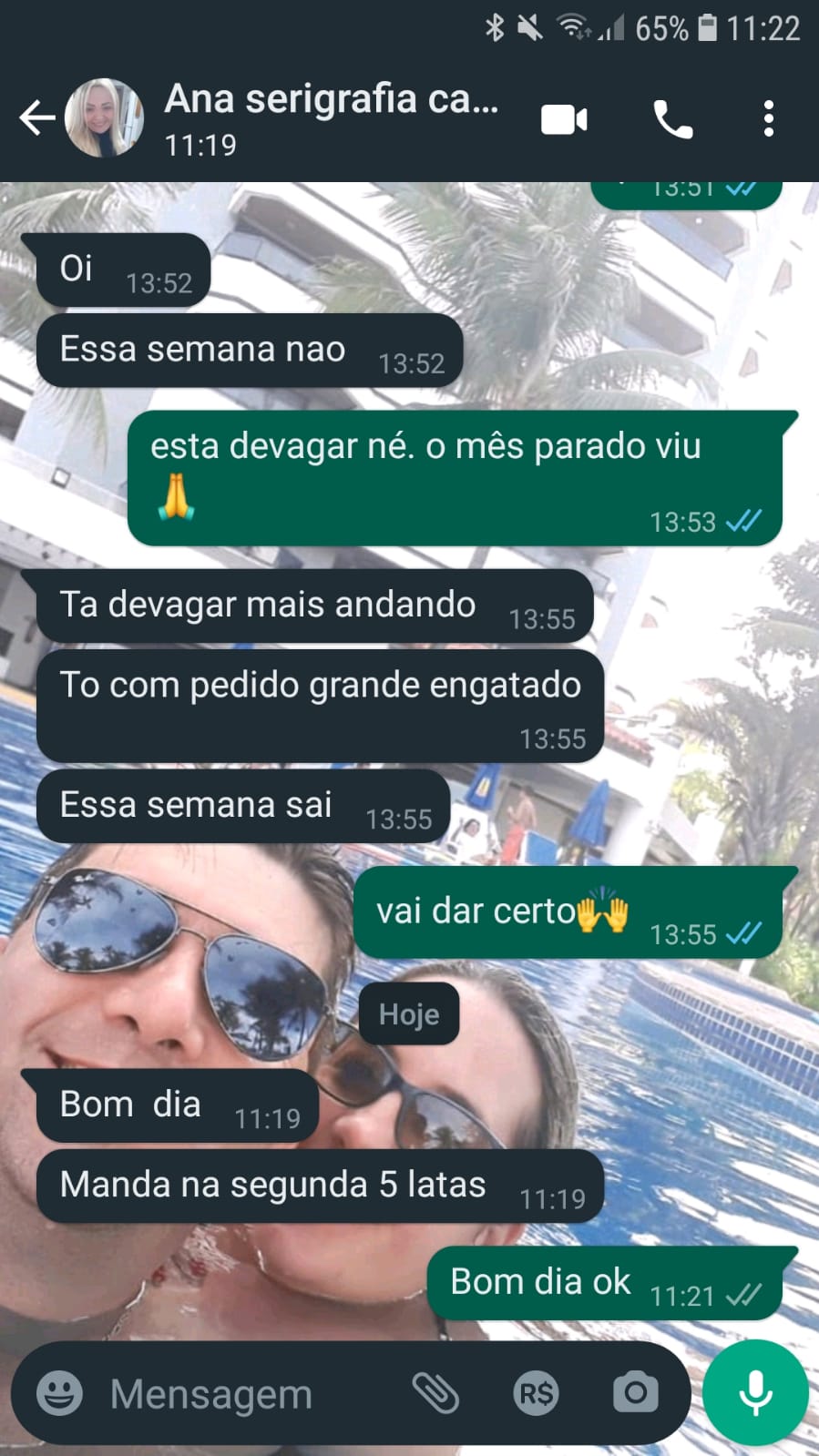The height and width of the screenshot is (1456, 819).
Task: Open the overflow menu
Action: pyautogui.click(x=769, y=119)
